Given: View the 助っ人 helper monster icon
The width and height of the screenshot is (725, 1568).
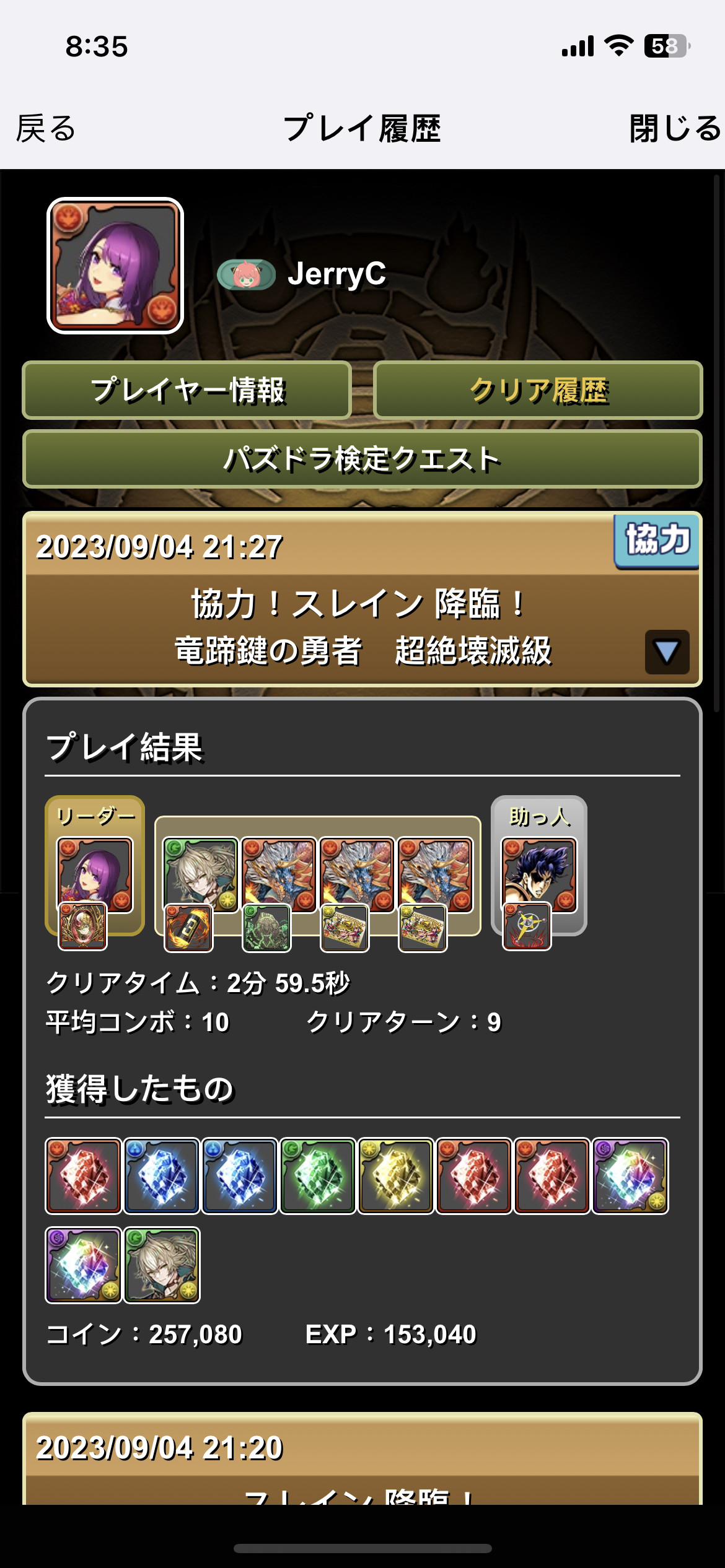Looking at the screenshot, I should pos(538,874).
